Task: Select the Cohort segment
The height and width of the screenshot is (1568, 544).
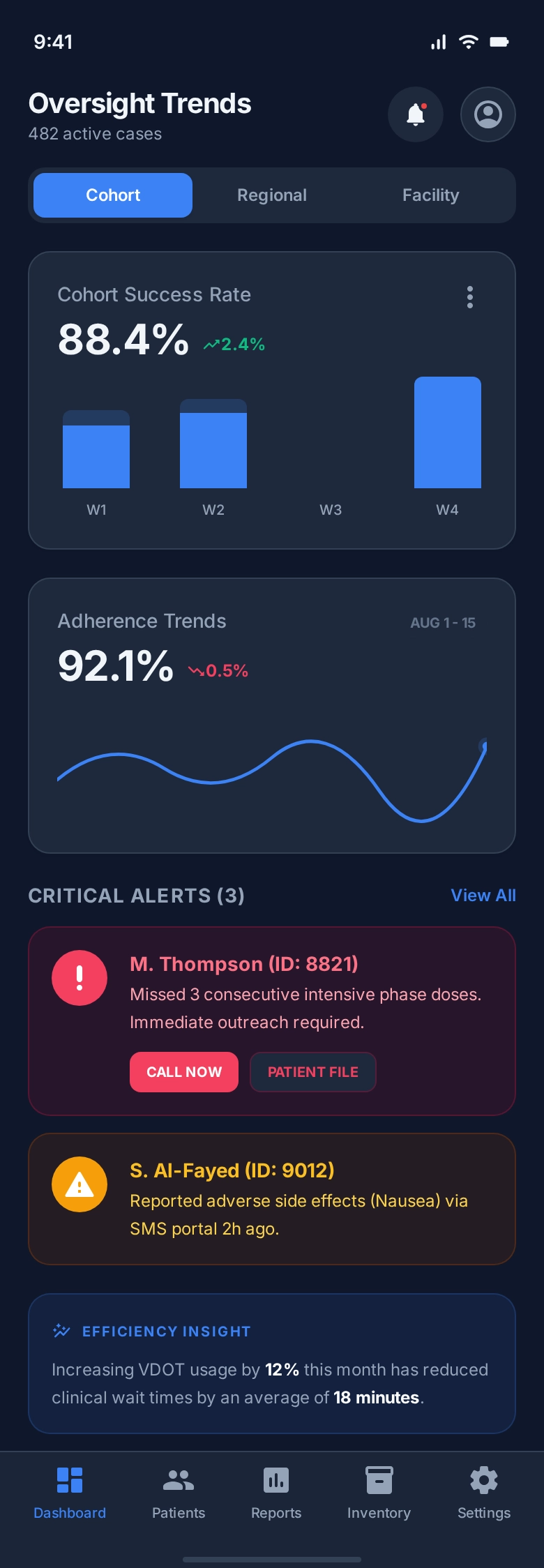Action: pos(113,195)
